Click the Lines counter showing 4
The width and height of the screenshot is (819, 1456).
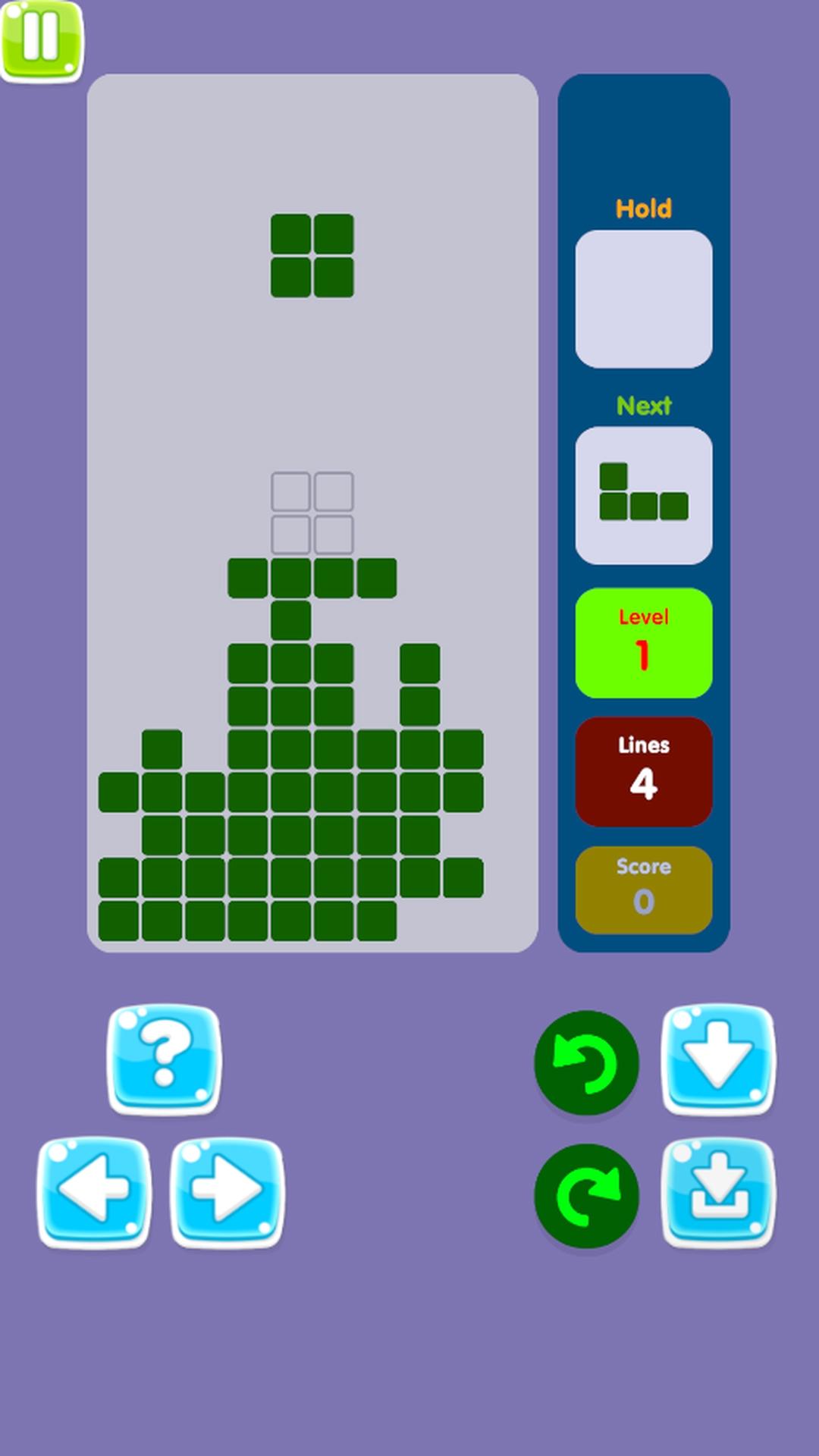[644, 770]
